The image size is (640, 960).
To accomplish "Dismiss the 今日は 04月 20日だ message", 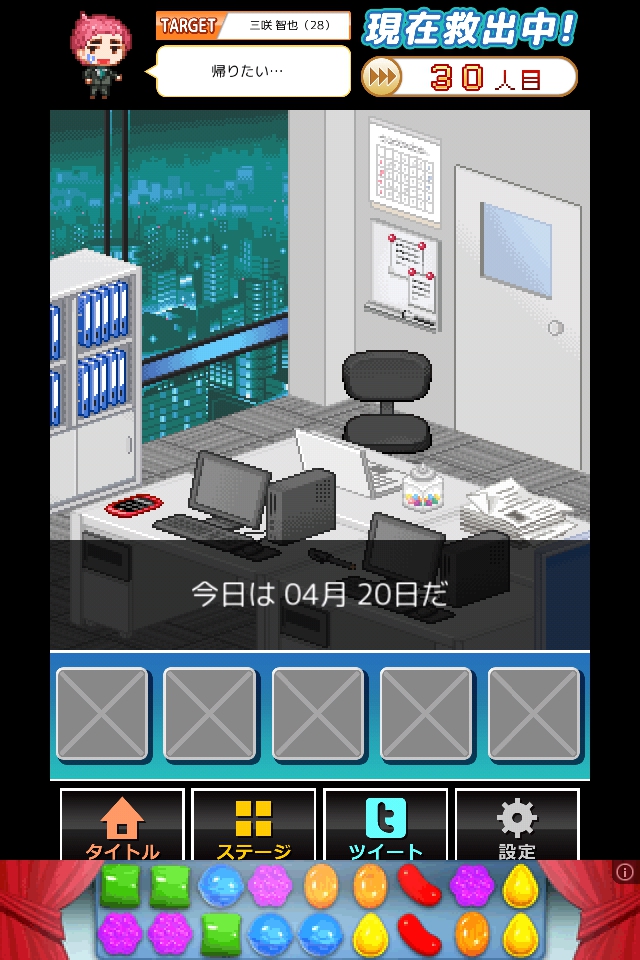I will pyautogui.click(x=320, y=594).
